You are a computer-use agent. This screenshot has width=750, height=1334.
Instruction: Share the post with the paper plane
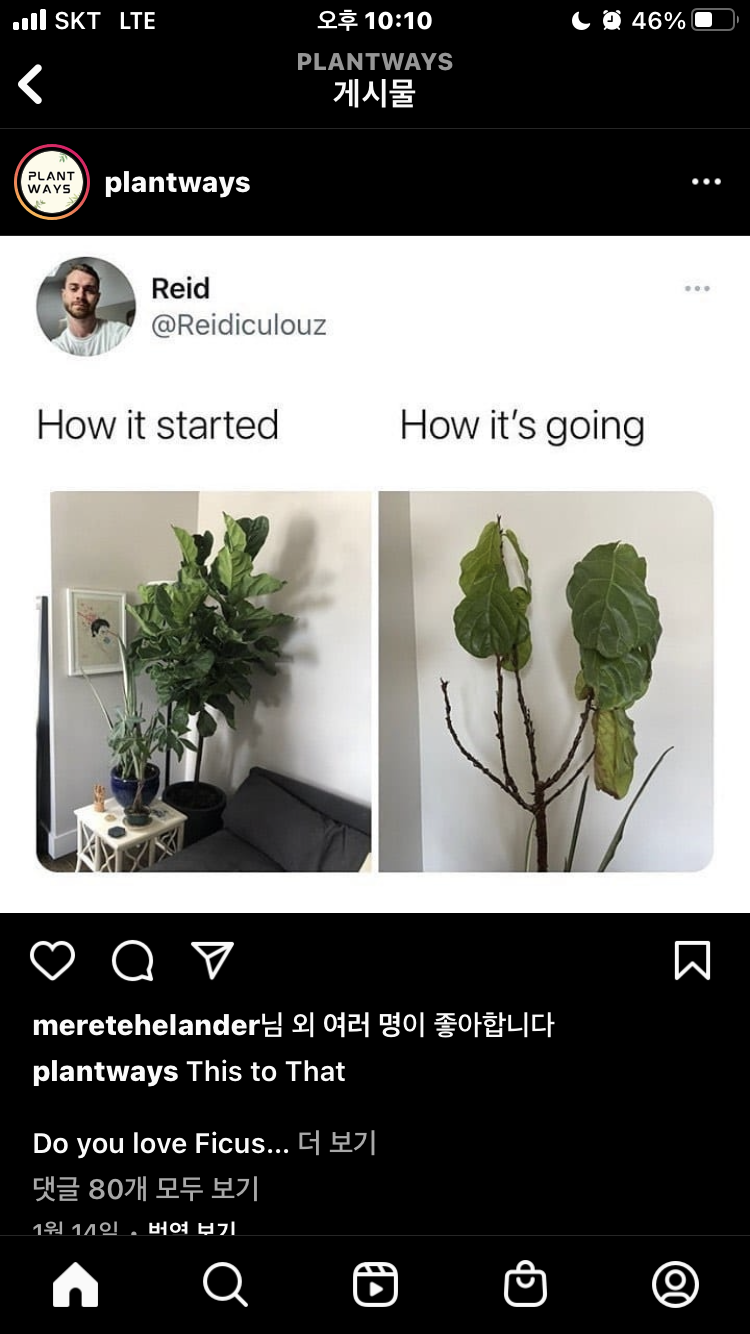212,961
